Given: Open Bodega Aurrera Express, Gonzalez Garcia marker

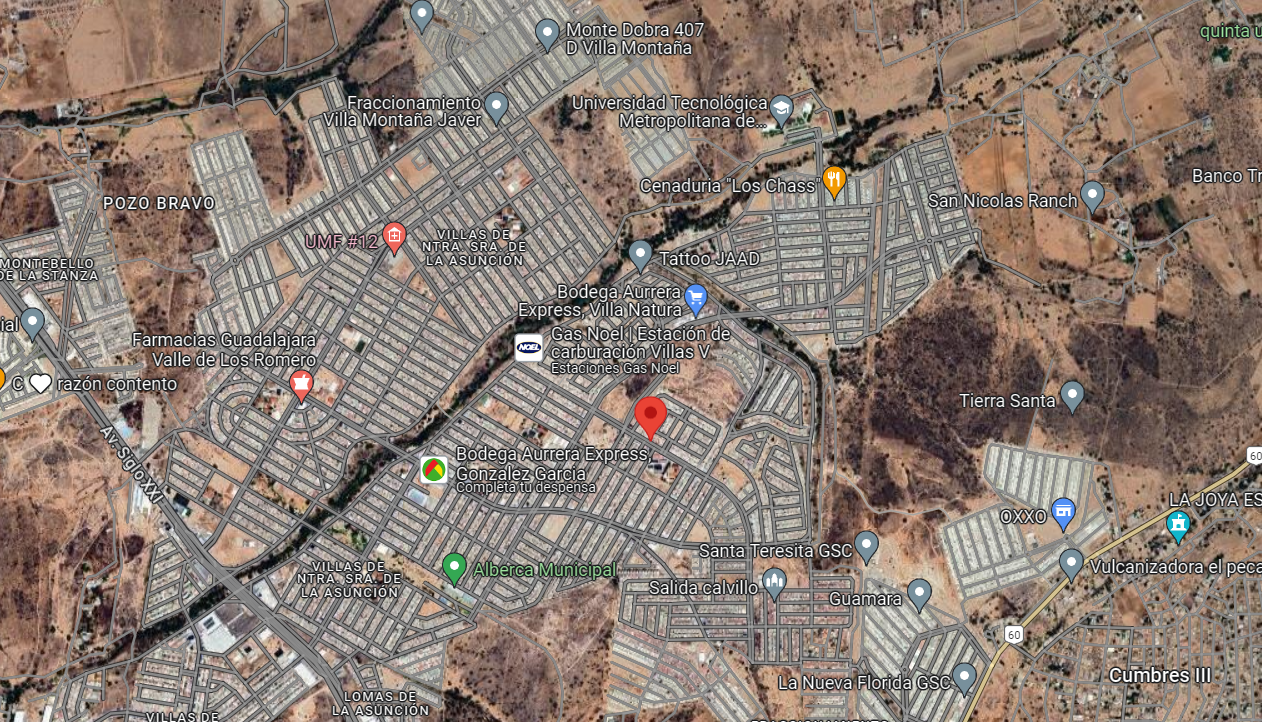Looking at the screenshot, I should click(x=434, y=468).
